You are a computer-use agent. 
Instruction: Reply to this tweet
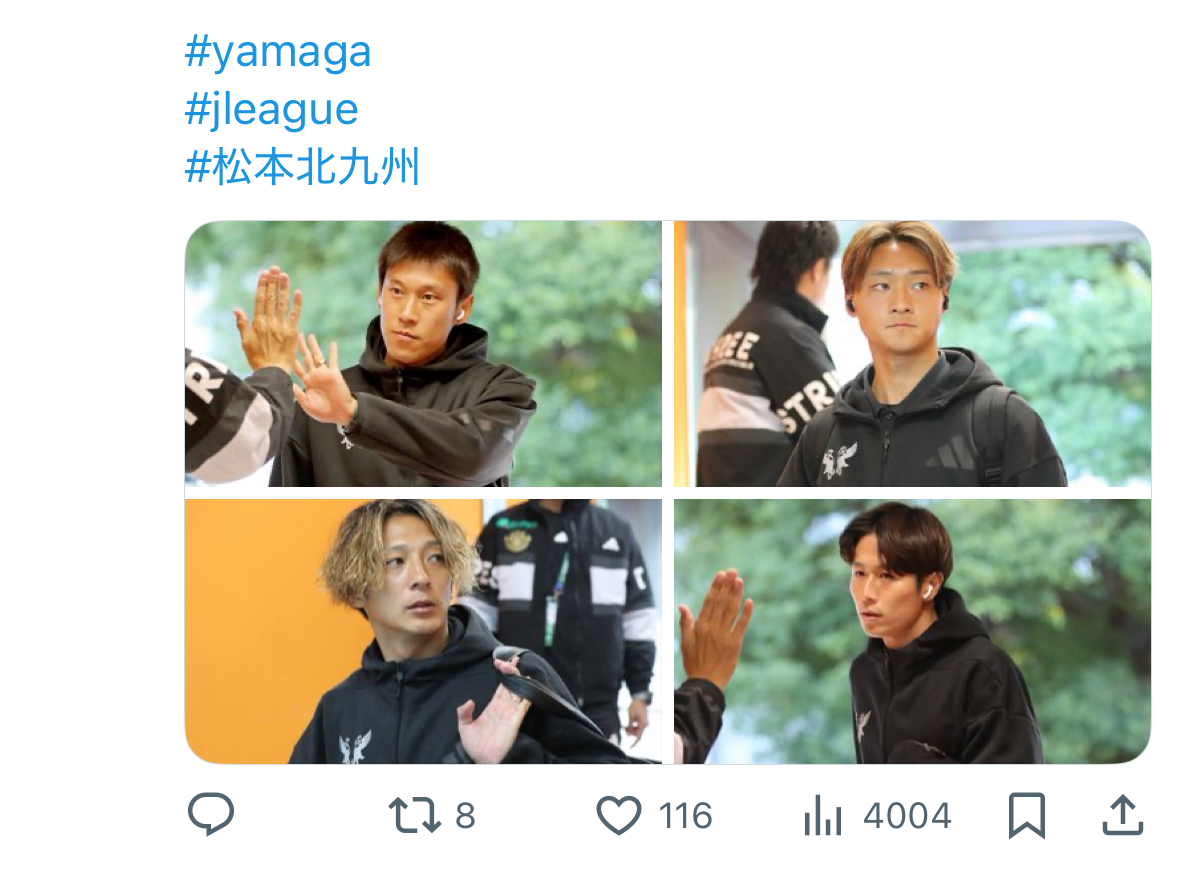211,816
